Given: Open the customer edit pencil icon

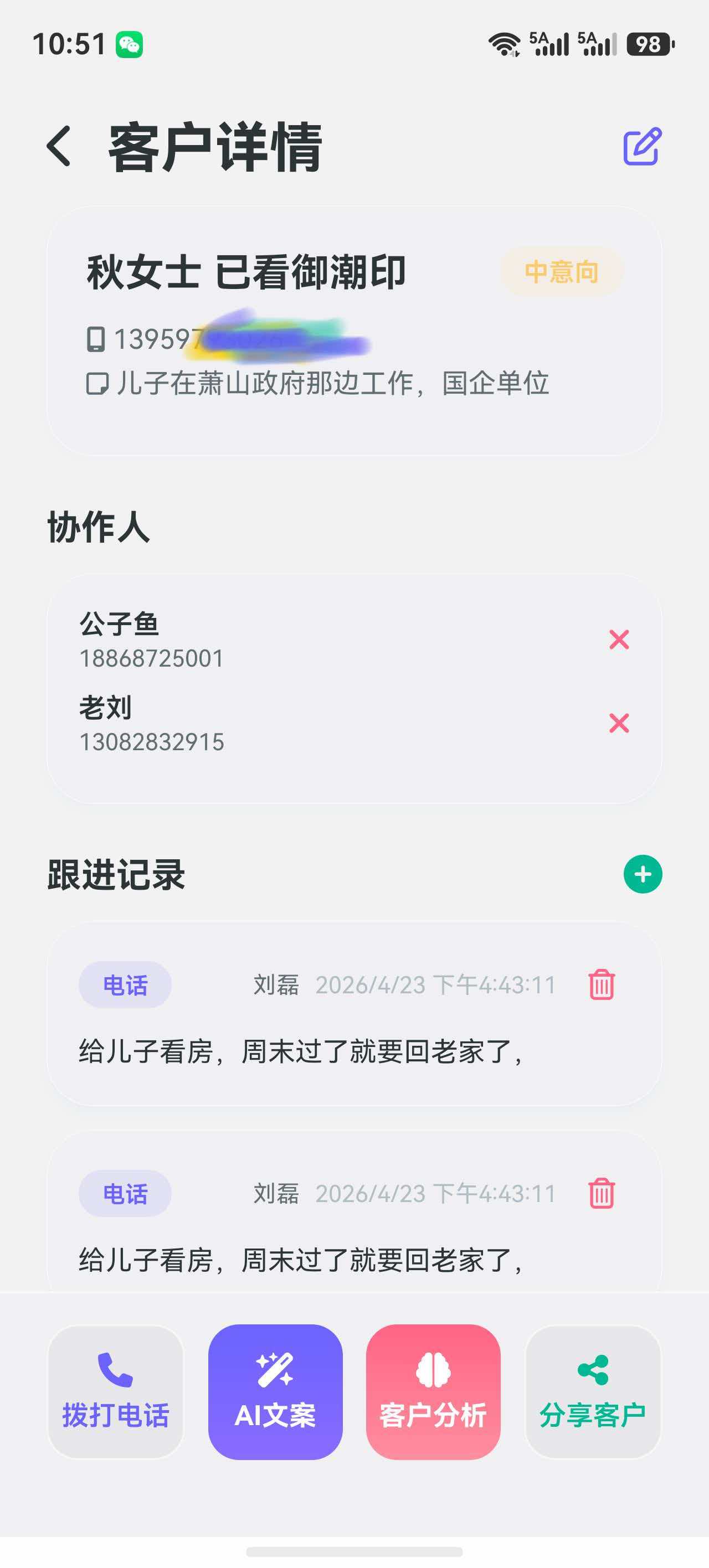Looking at the screenshot, I should pyautogui.click(x=641, y=146).
